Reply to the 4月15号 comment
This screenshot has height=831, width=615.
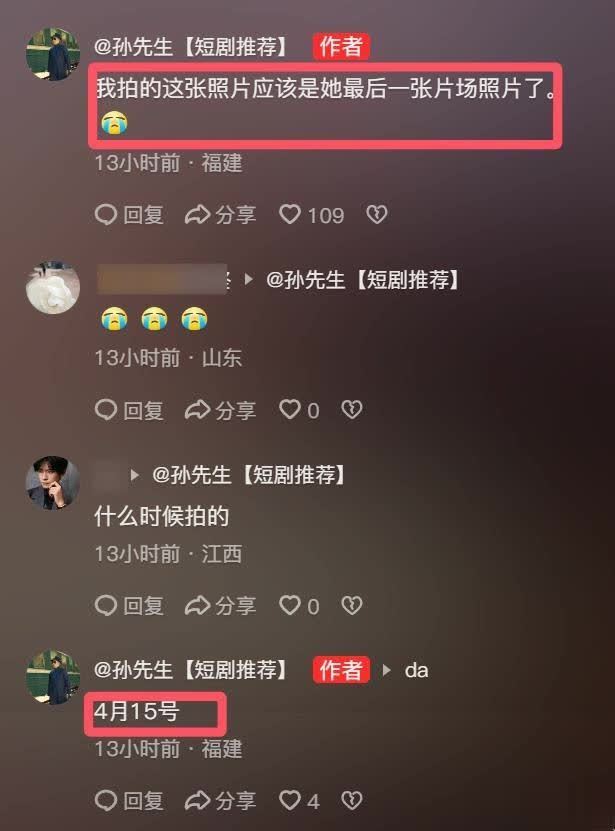pyautogui.click(x=129, y=801)
